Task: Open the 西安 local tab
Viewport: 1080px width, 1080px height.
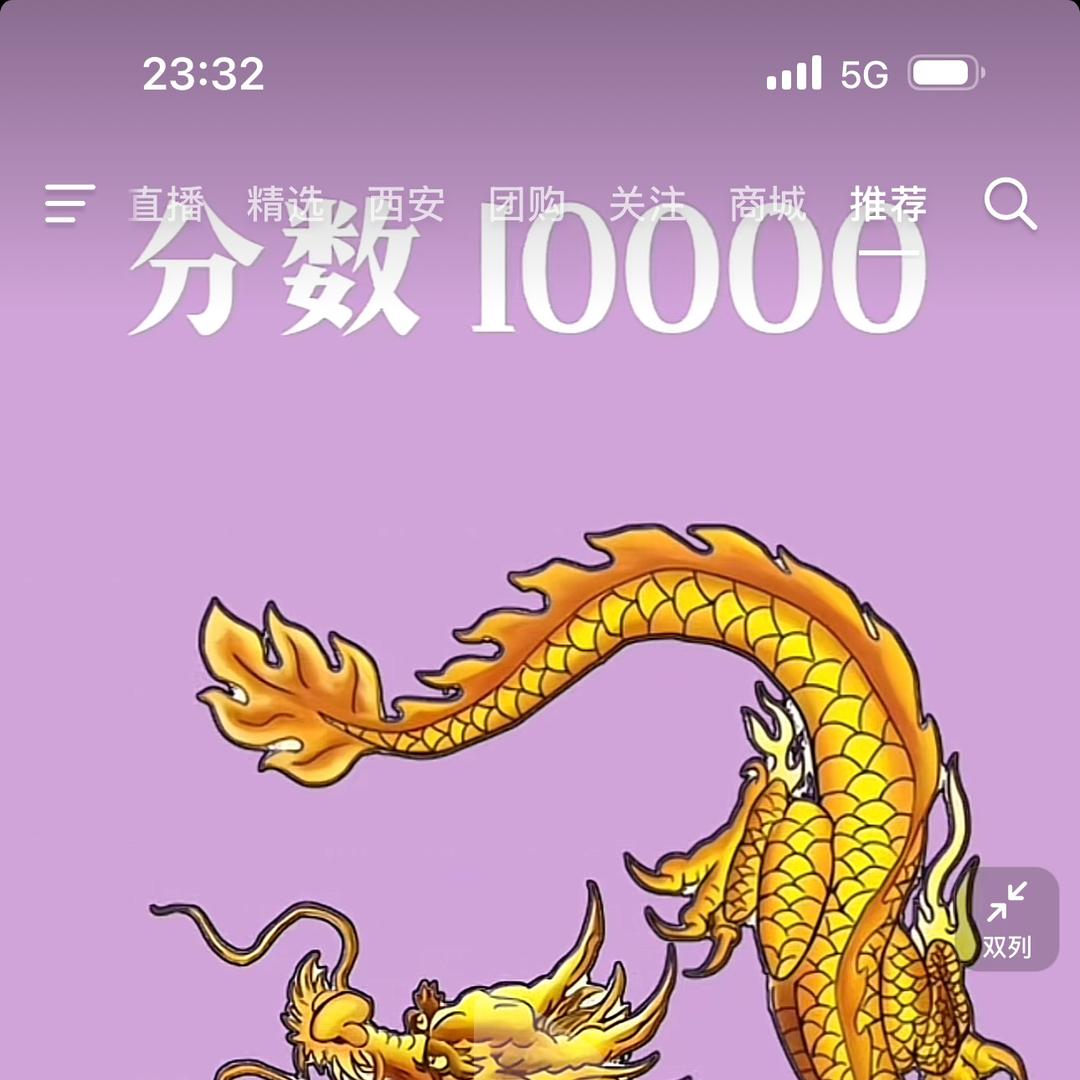Action: pyautogui.click(x=406, y=205)
